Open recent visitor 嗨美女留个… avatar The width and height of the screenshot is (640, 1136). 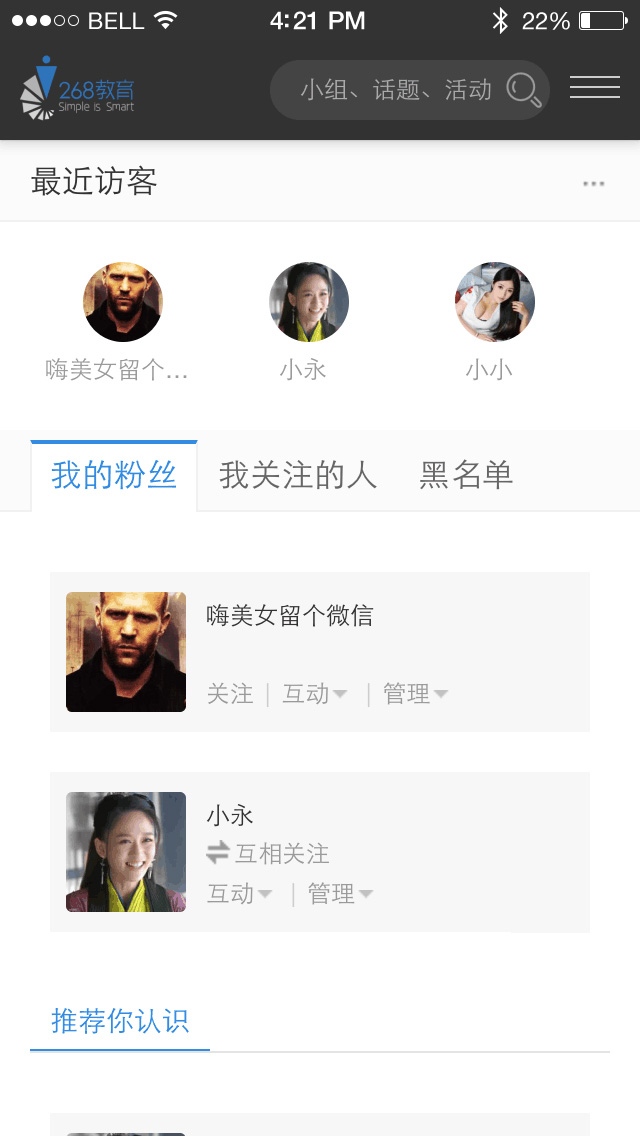tap(122, 301)
